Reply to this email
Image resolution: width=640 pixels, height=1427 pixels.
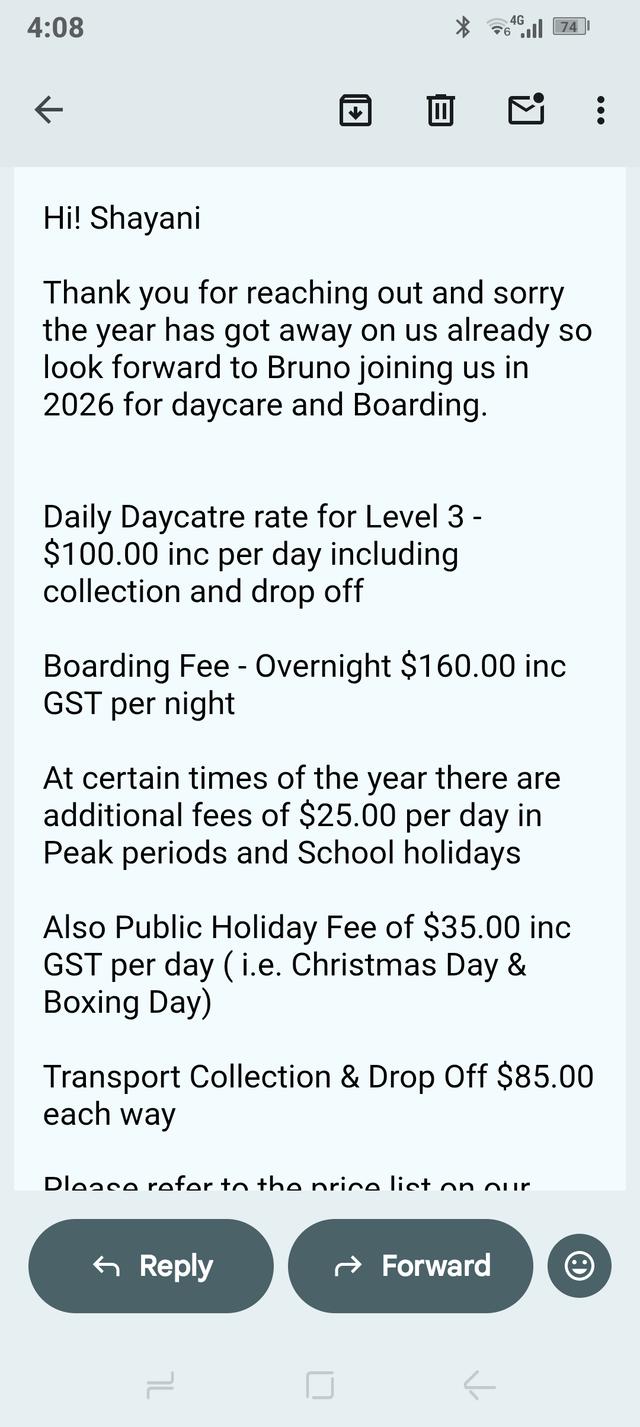pos(151,1266)
